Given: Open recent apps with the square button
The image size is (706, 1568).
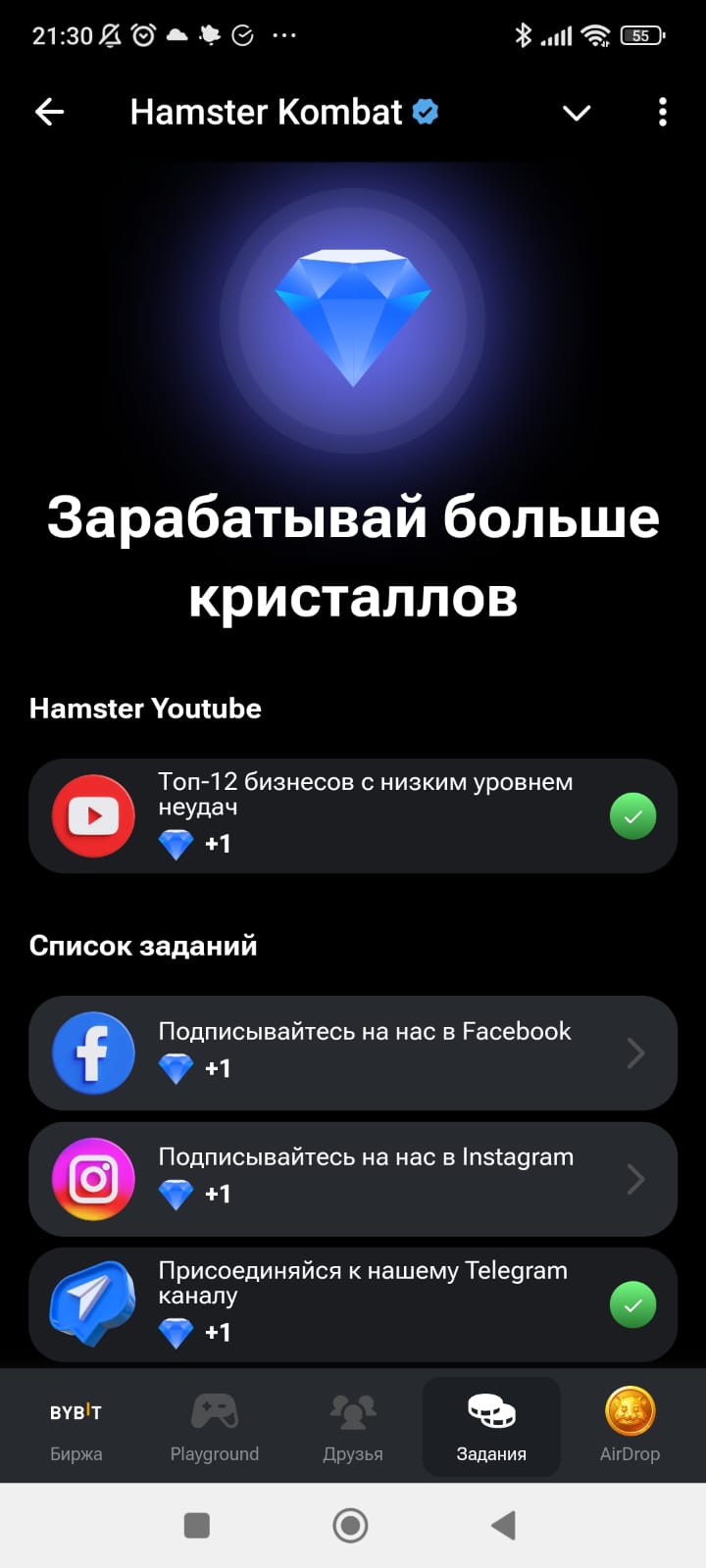Looking at the screenshot, I should pyautogui.click(x=197, y=1525).
